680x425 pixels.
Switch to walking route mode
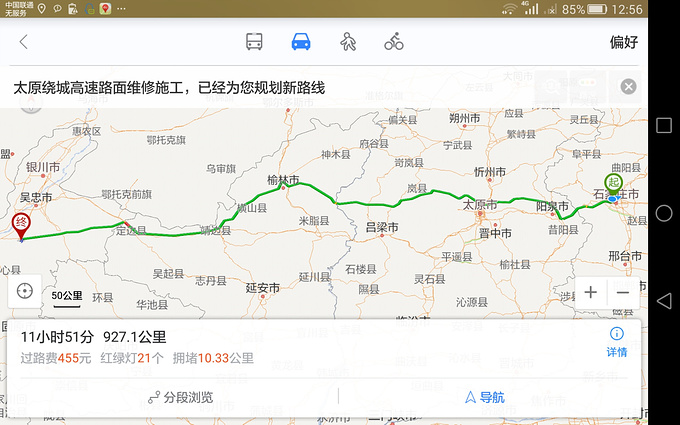click(347, 42)
